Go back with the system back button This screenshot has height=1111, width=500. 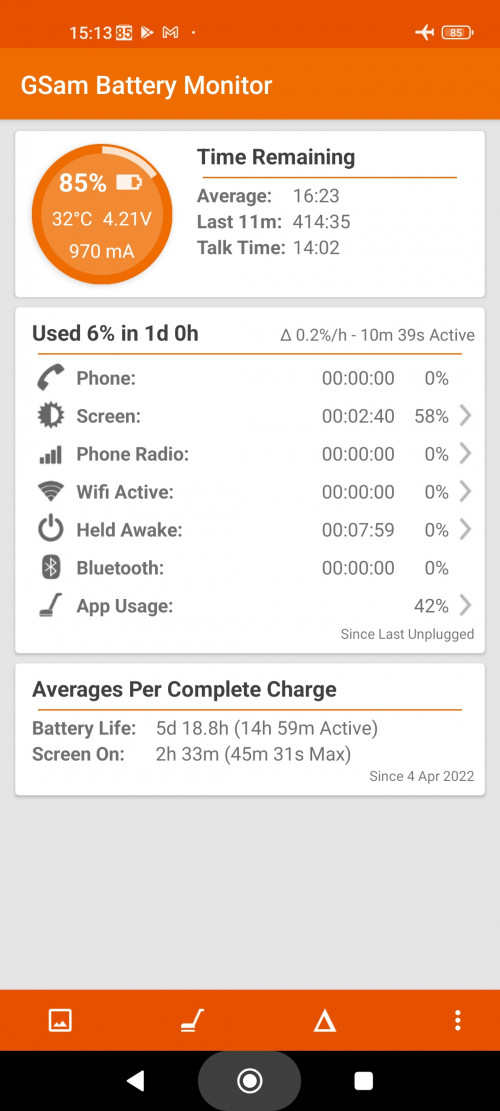pos(135,1081)
